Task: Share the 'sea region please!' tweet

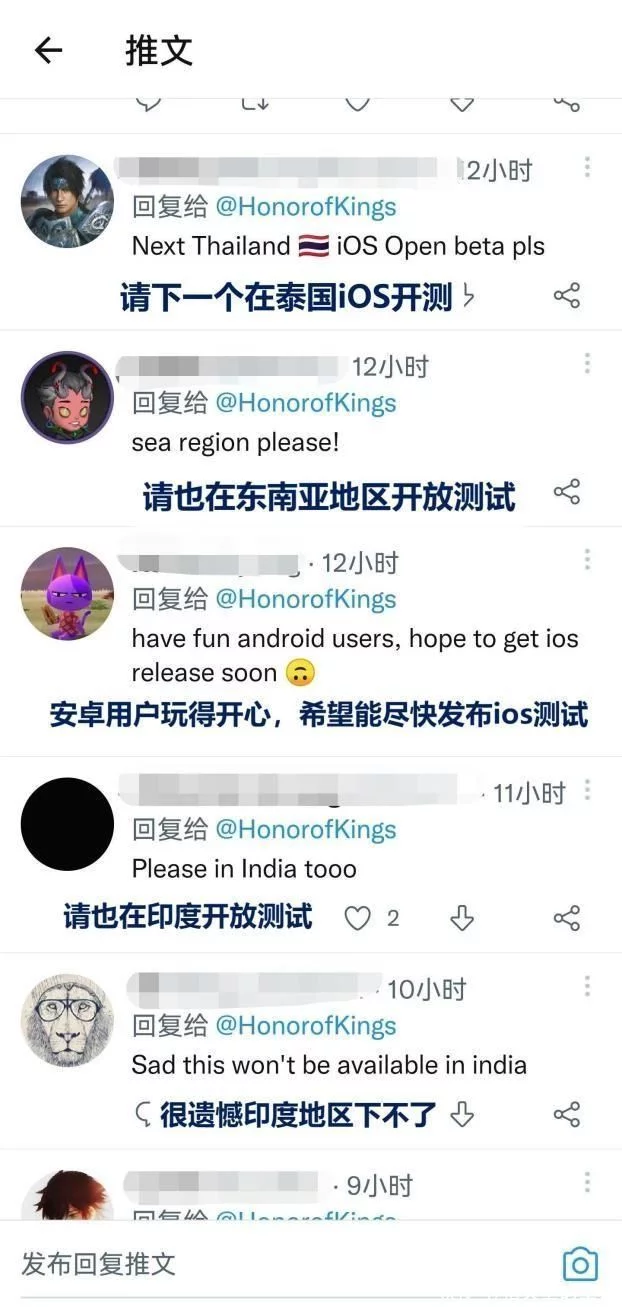Action: [x=567, y=492]
